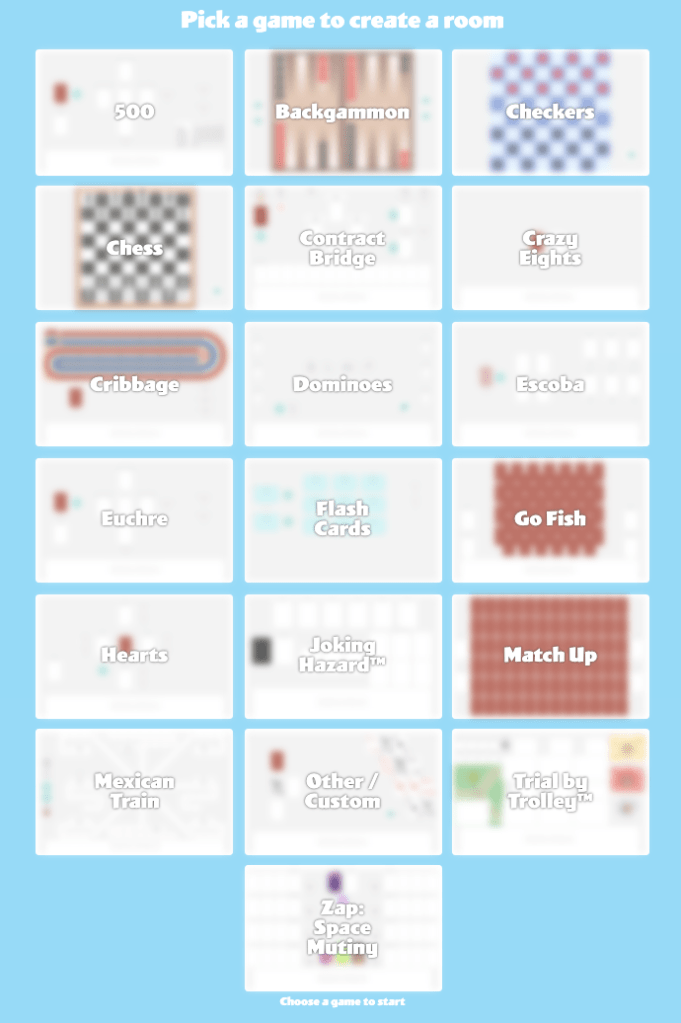Pick the Hearts game tile
The width and height of the screenshot is (681, 1023).
click(x=134, y=656)
